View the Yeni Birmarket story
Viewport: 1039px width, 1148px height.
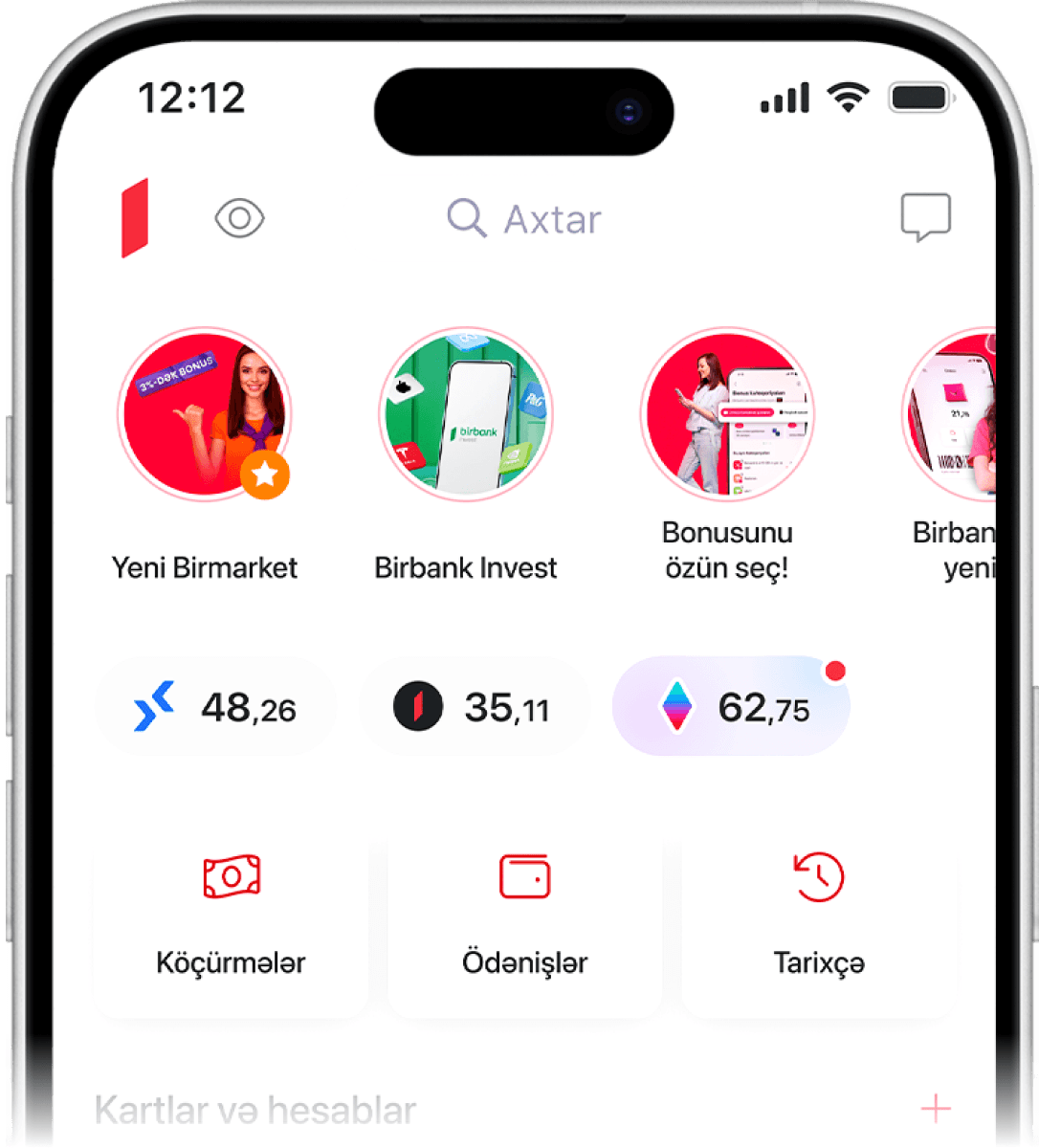coord(205,414)
